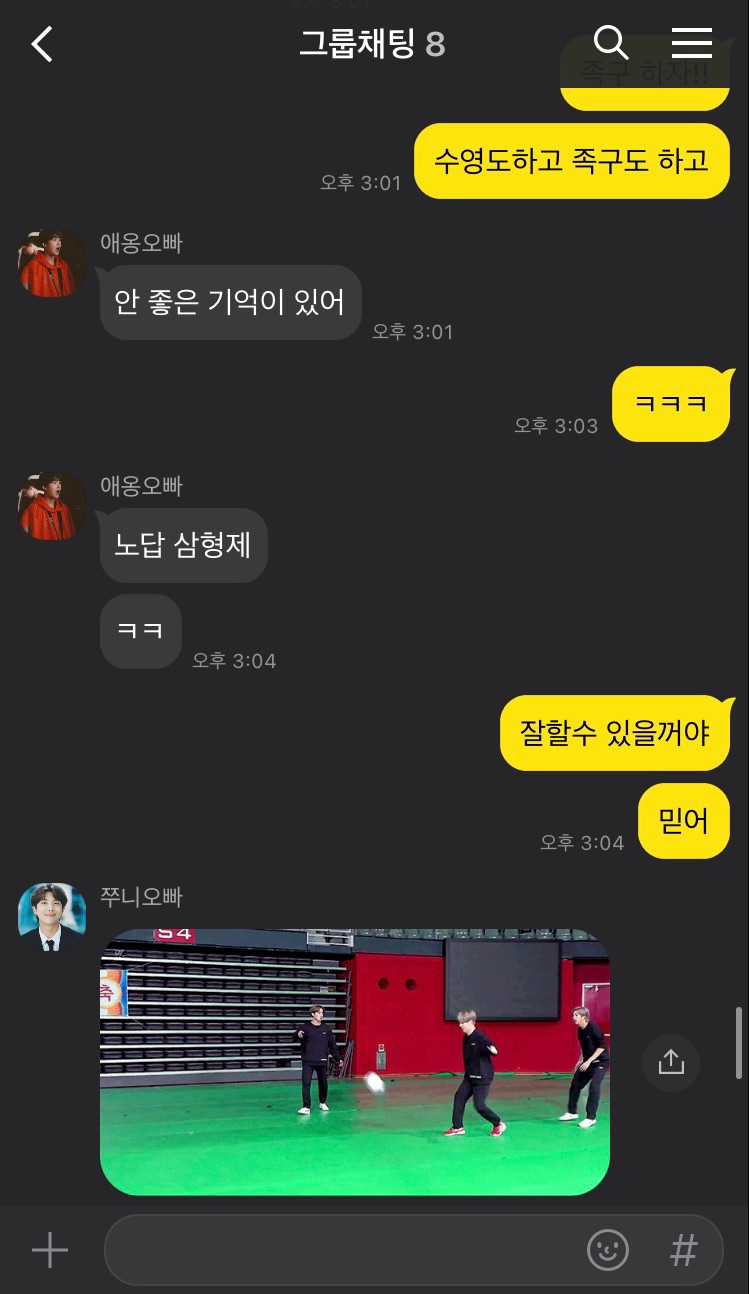Open 애옹오빠's avatar beside 노답 삼형제
Screen dimensions: 749x1294
tap(52, 506)
